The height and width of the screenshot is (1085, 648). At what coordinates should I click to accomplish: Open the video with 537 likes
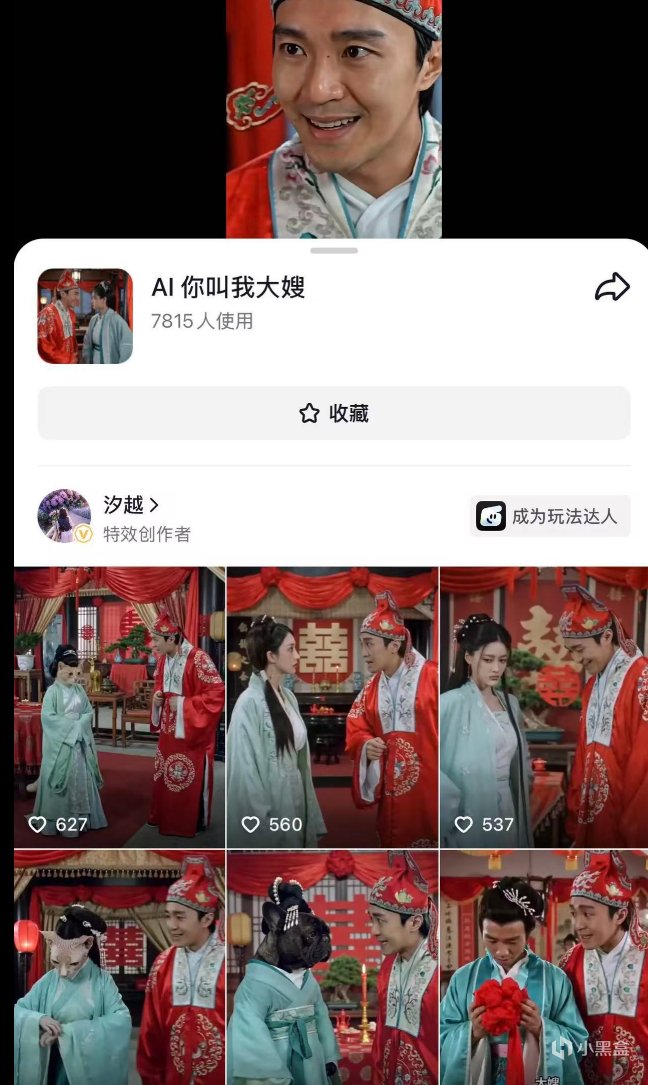point(544,707)
